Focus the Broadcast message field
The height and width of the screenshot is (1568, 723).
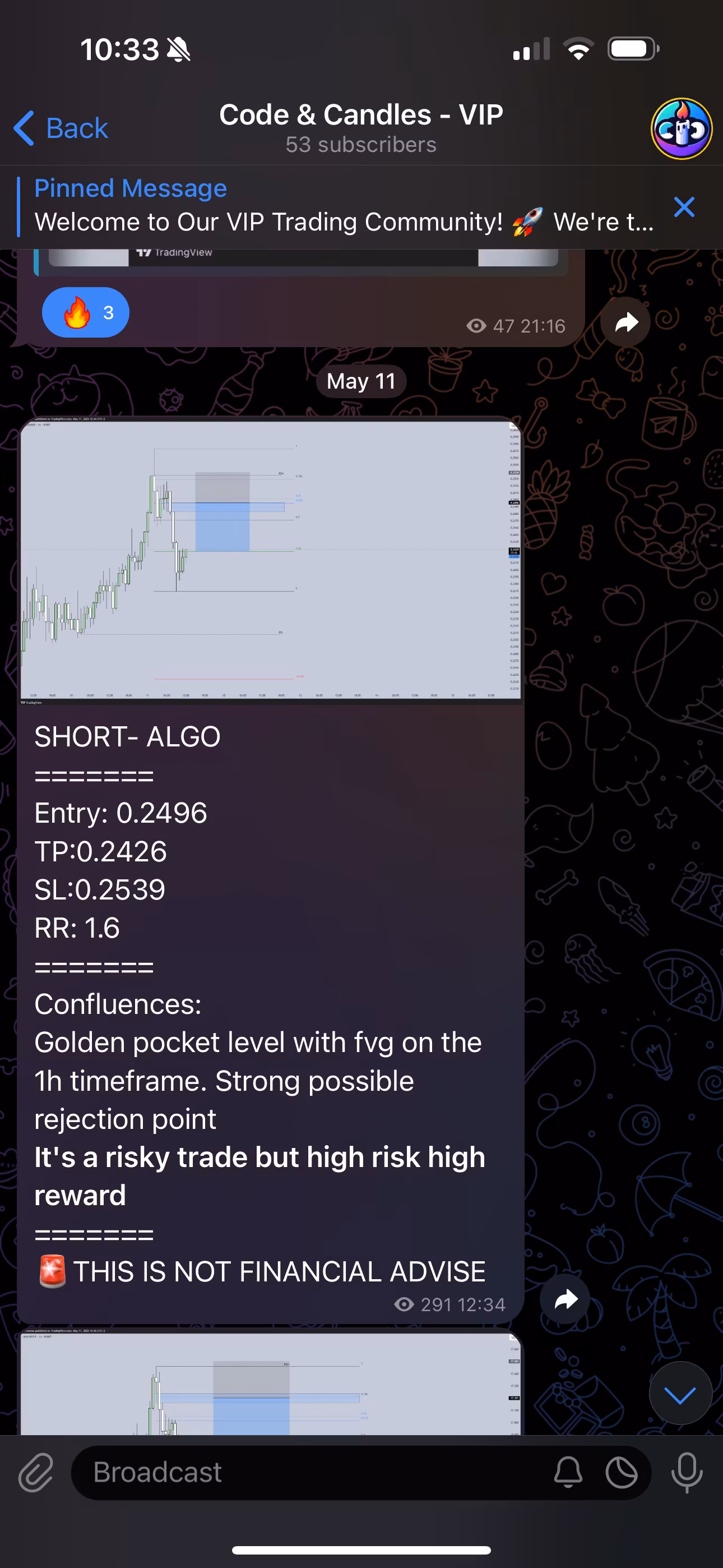pyautogui.click(x=304, y=1473)
